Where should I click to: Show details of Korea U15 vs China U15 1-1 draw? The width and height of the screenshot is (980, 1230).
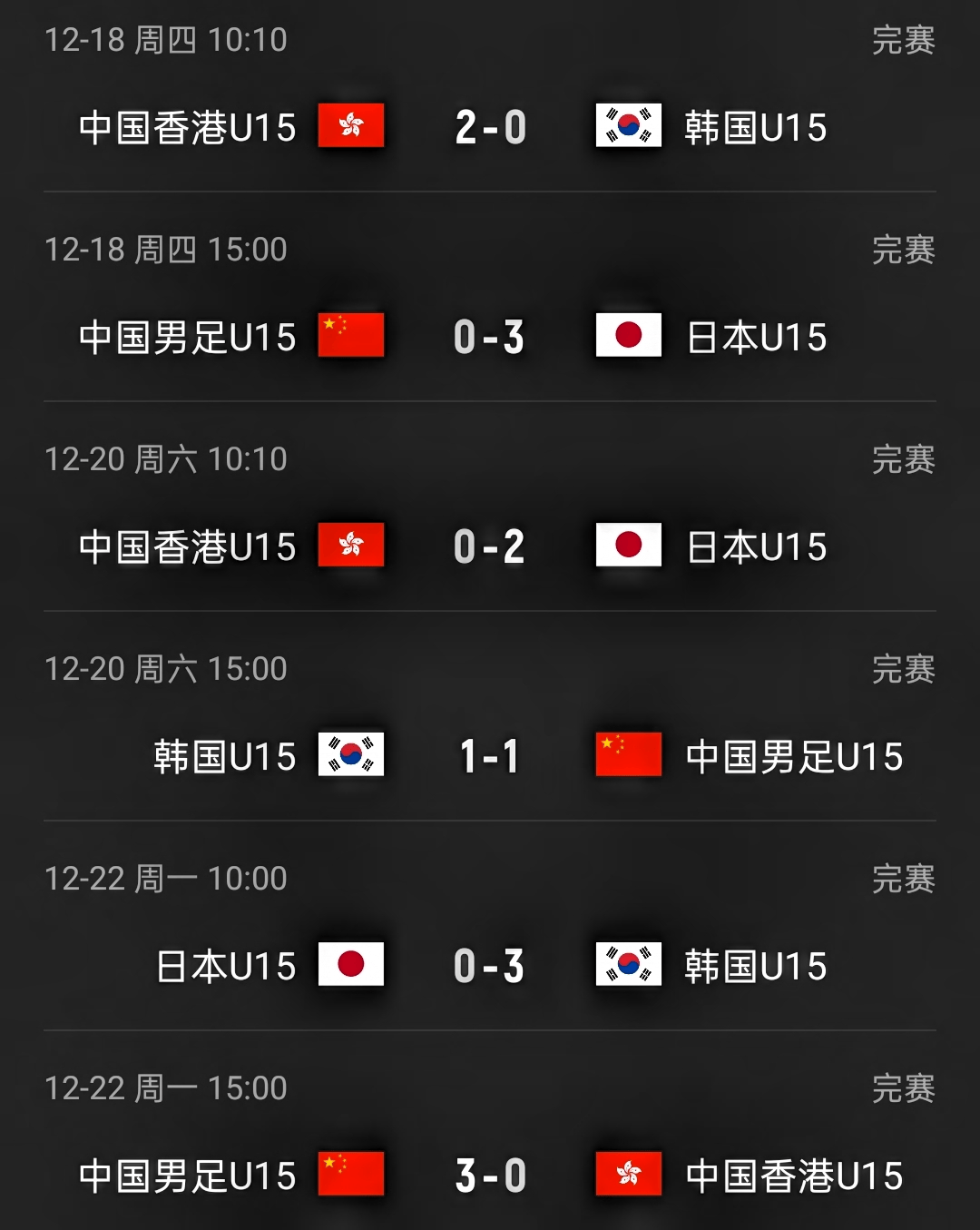pos(490,756)
